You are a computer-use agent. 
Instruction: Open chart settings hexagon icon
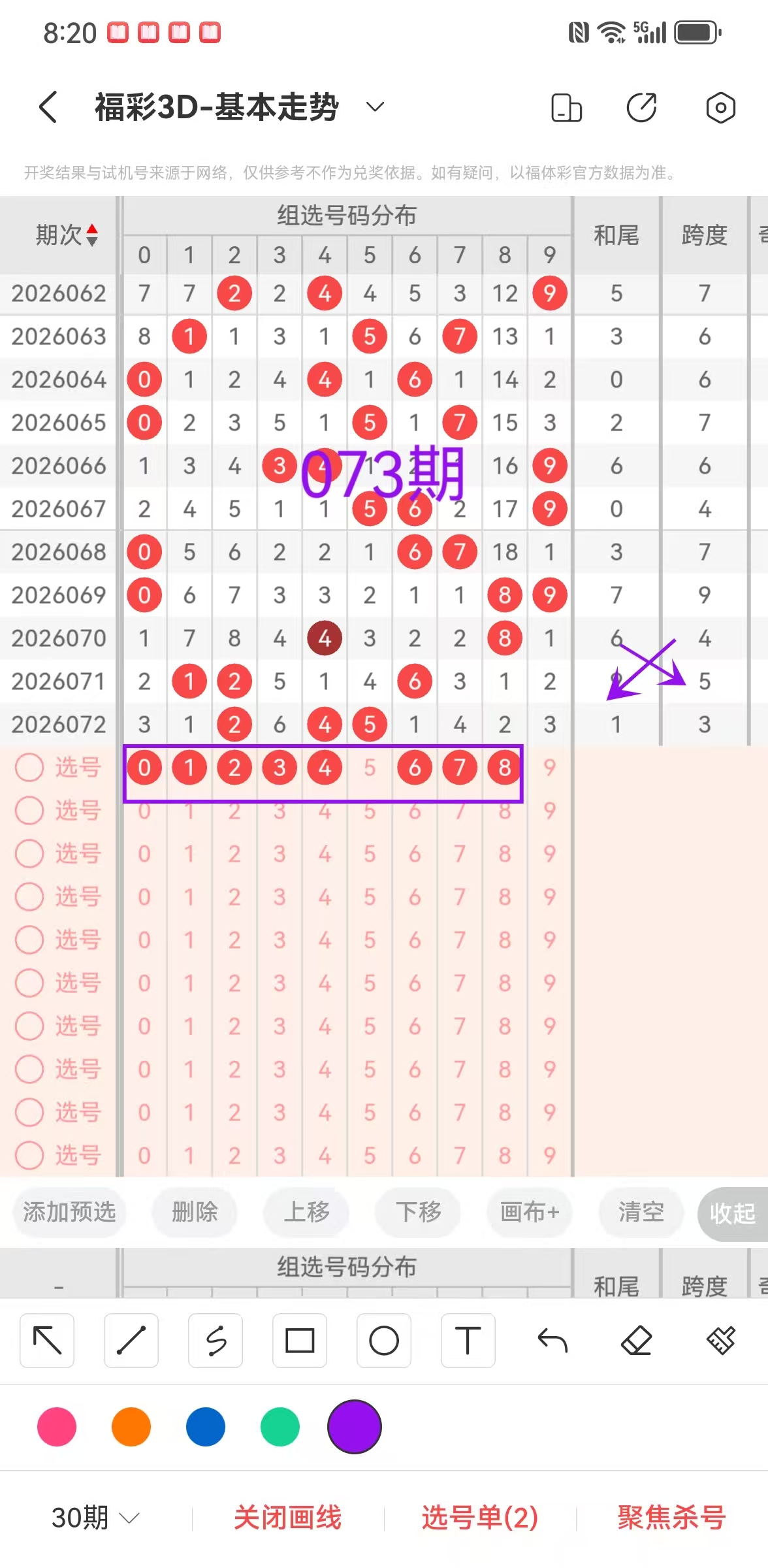(x=720, y=108)
